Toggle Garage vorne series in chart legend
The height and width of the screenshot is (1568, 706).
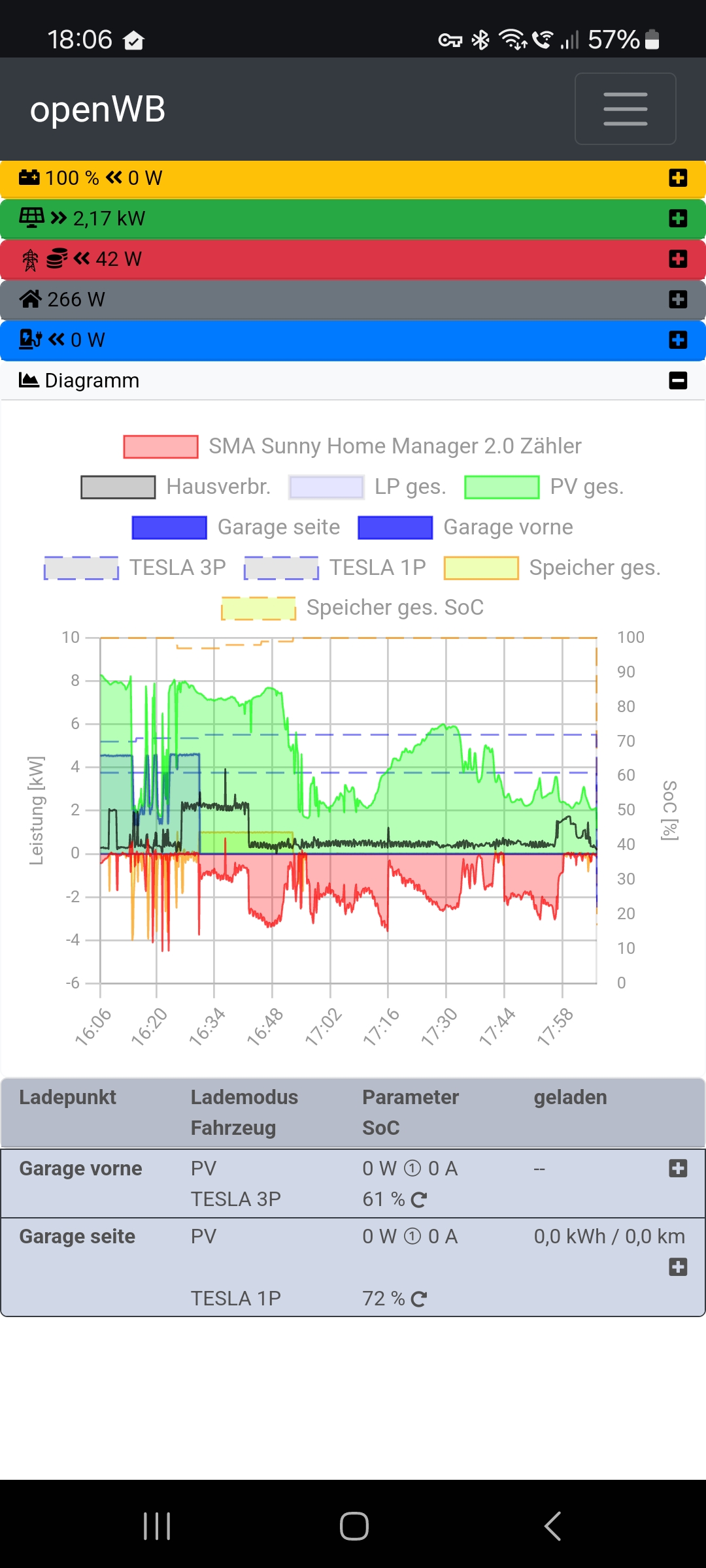(465, 527)
